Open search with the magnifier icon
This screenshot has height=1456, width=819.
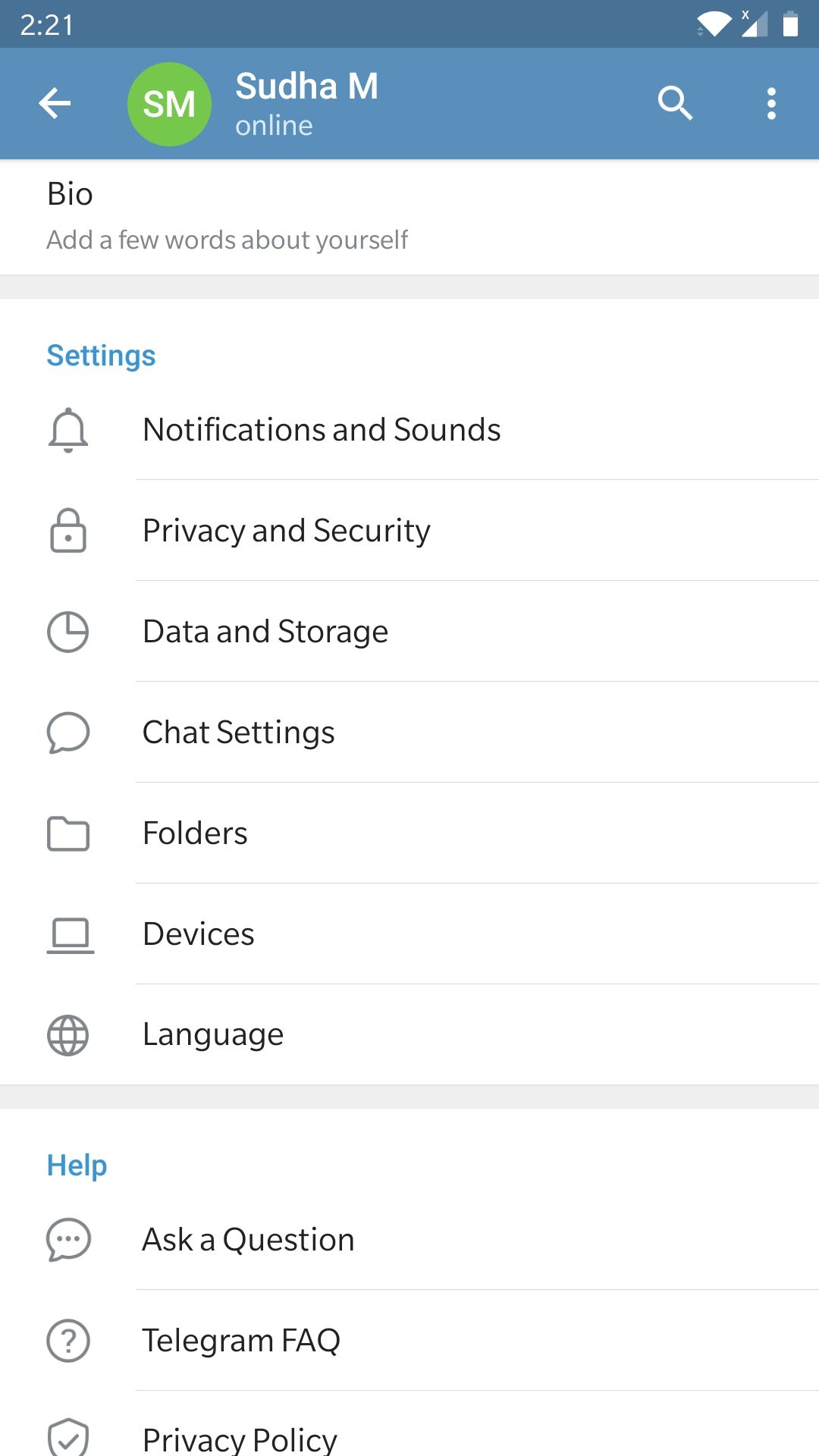pos(675,103)
